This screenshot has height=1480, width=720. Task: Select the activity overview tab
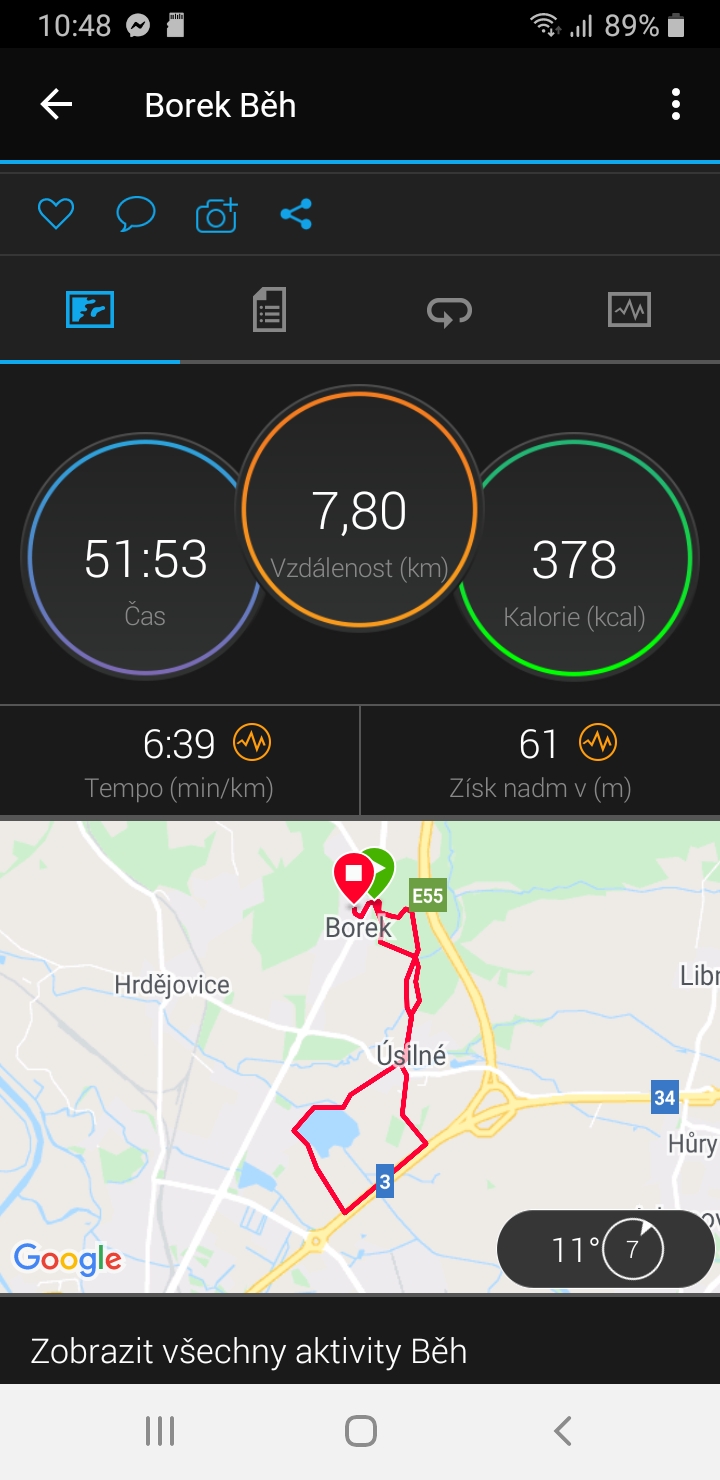coord(90,309)
